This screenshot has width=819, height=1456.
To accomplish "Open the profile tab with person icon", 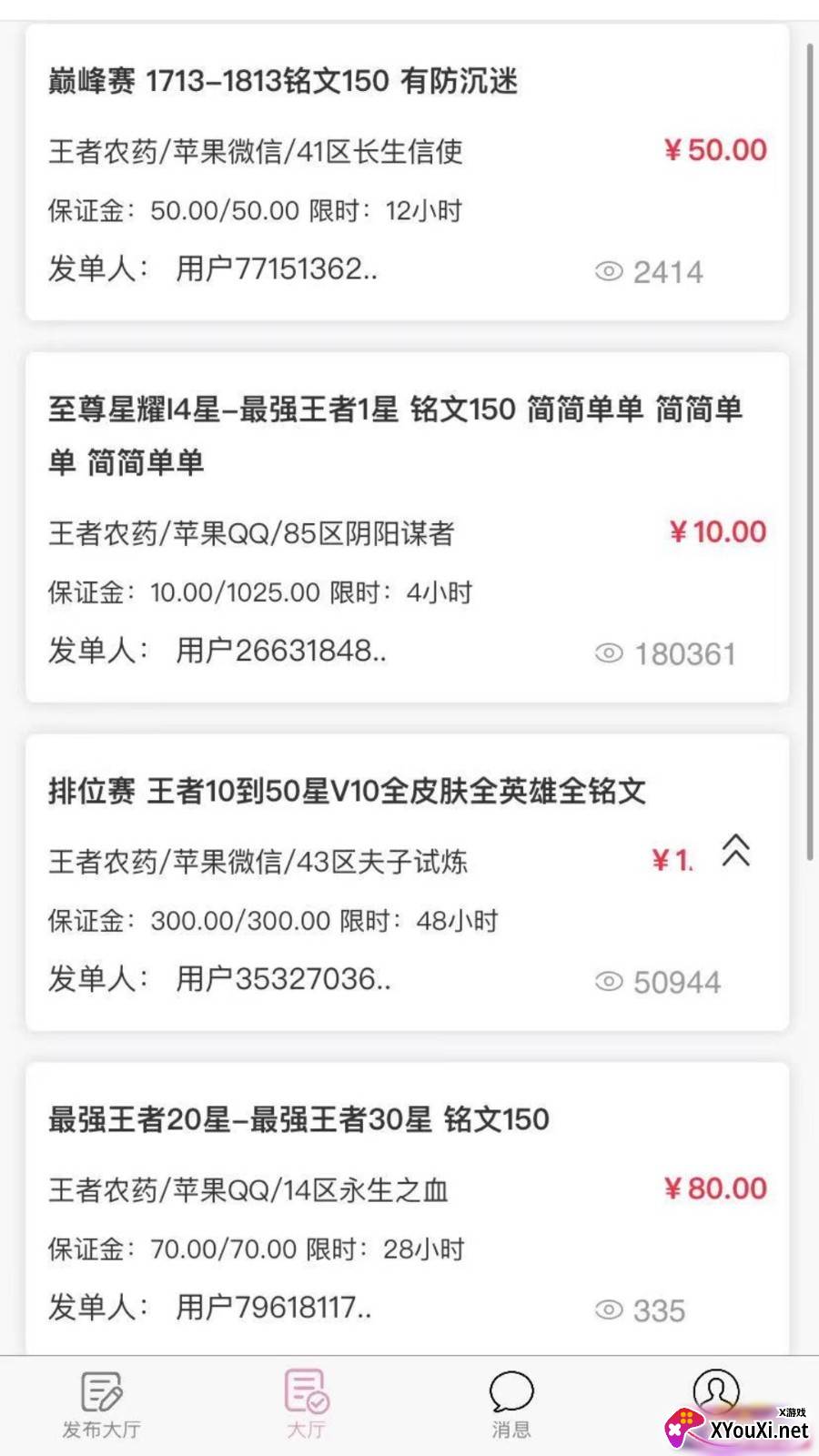I will (716, 1392).
